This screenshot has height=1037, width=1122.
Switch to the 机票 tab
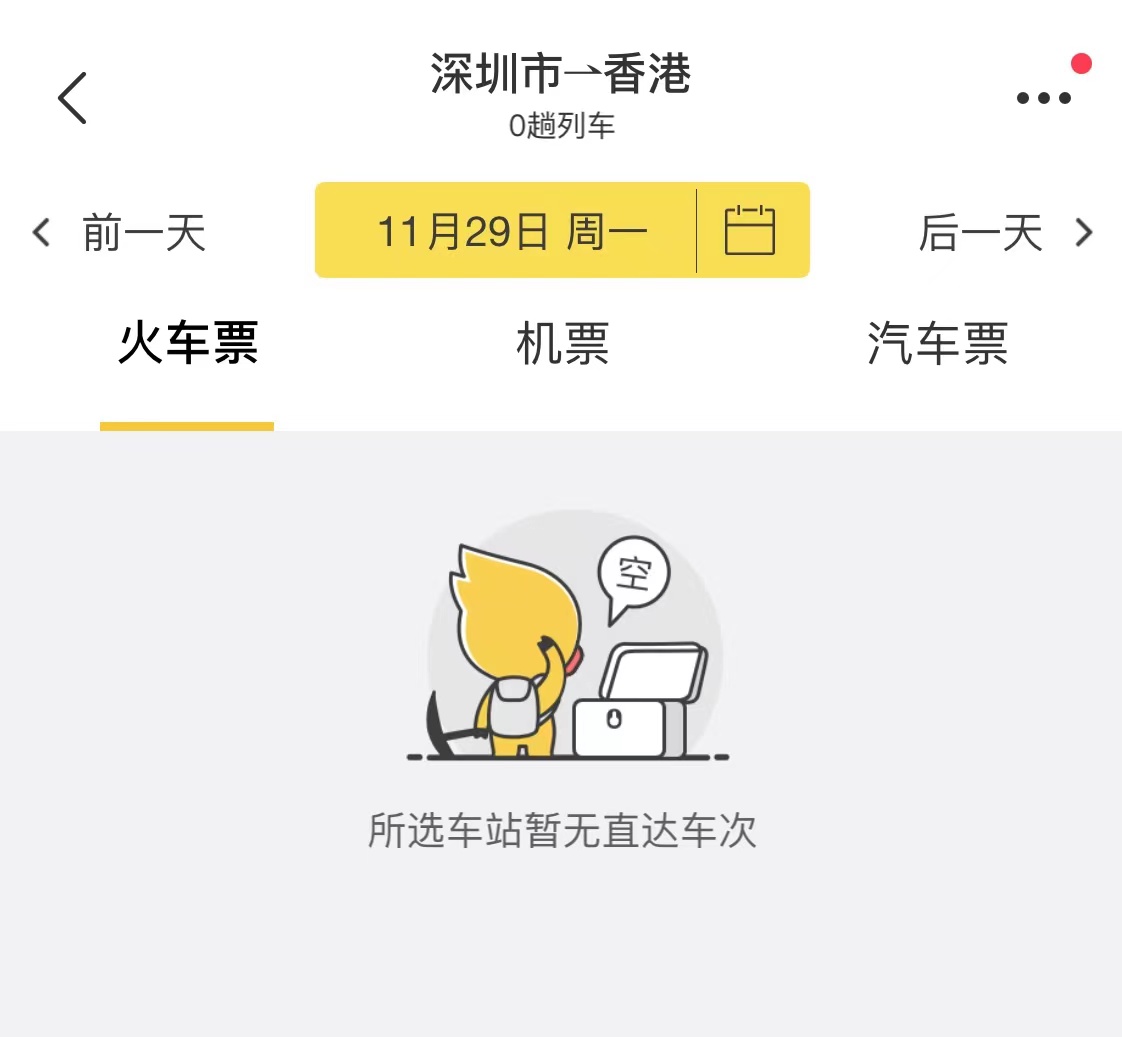[562, 344]
